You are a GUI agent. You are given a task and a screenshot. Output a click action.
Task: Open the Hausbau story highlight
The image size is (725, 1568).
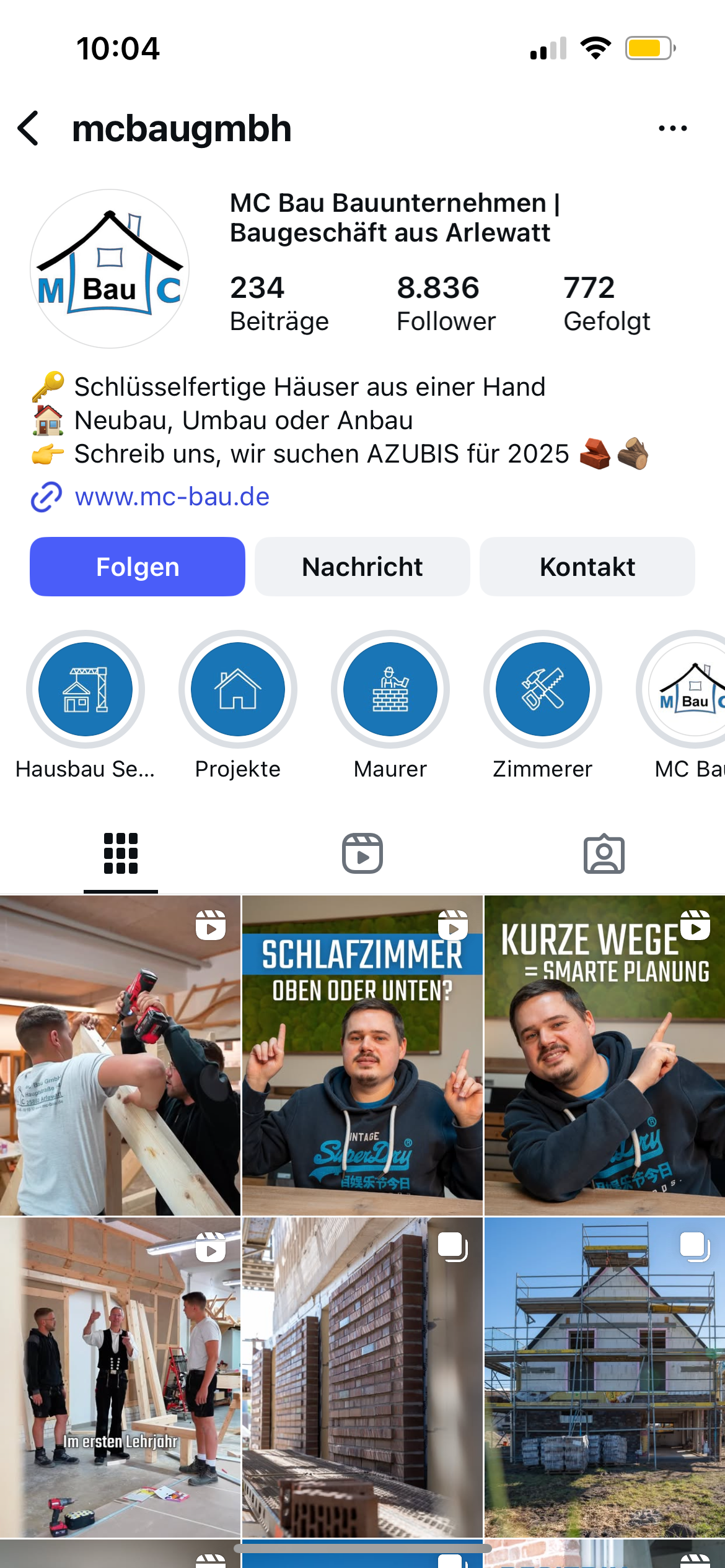point(86,689)
